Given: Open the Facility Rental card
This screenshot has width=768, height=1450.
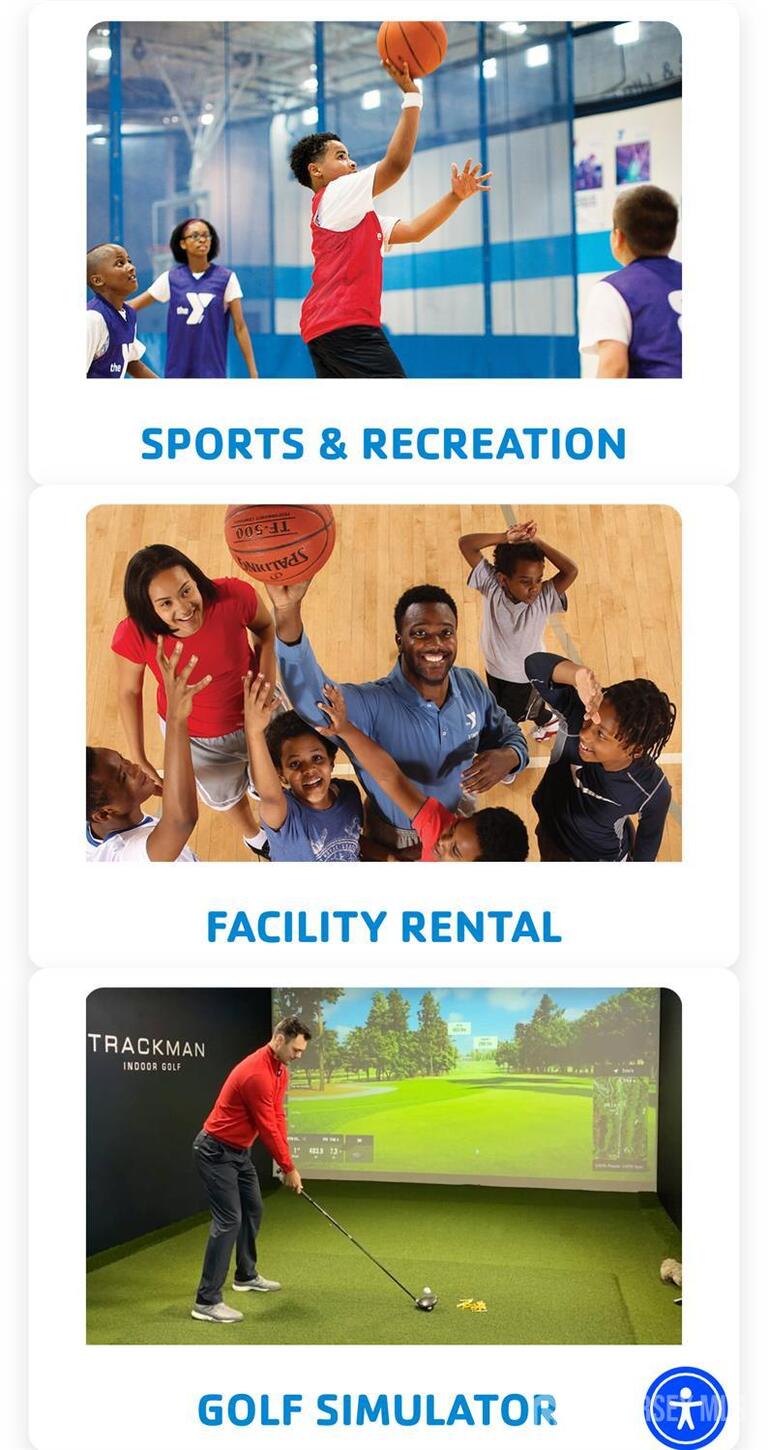Looking at the screenshot, I should (383, 926).
